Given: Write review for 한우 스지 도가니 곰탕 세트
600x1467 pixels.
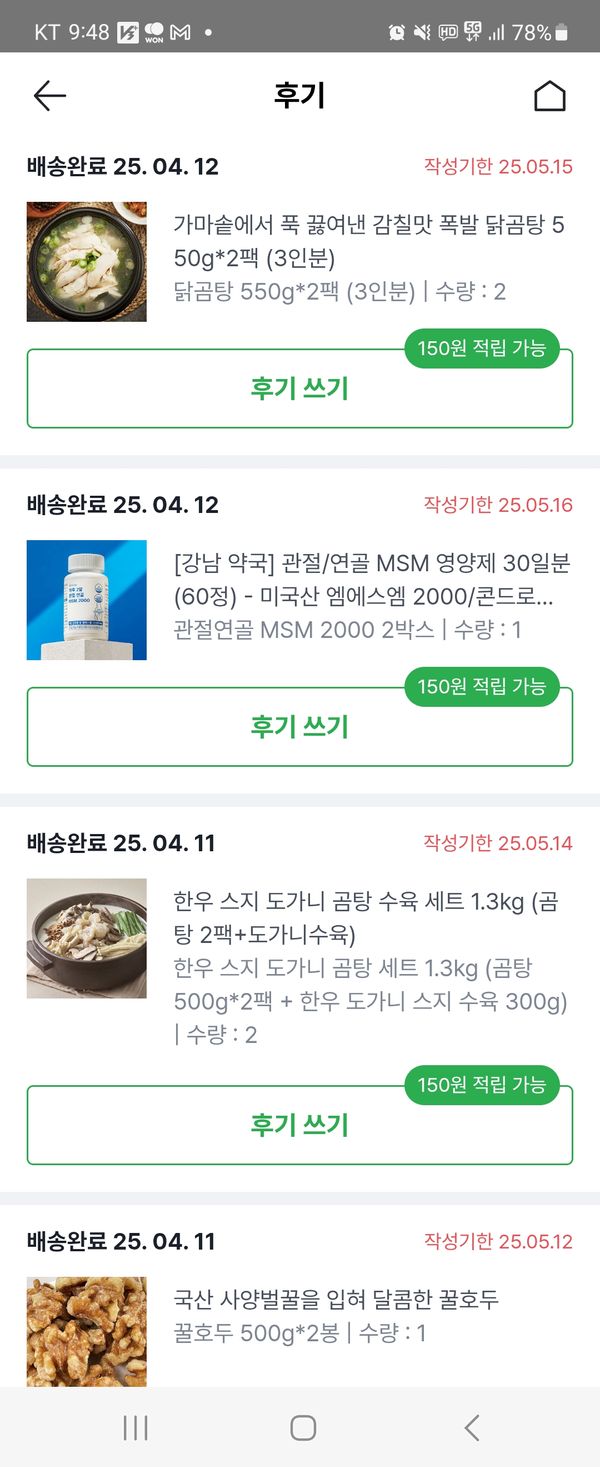Looking at the screenshot, I should 299,1124.
